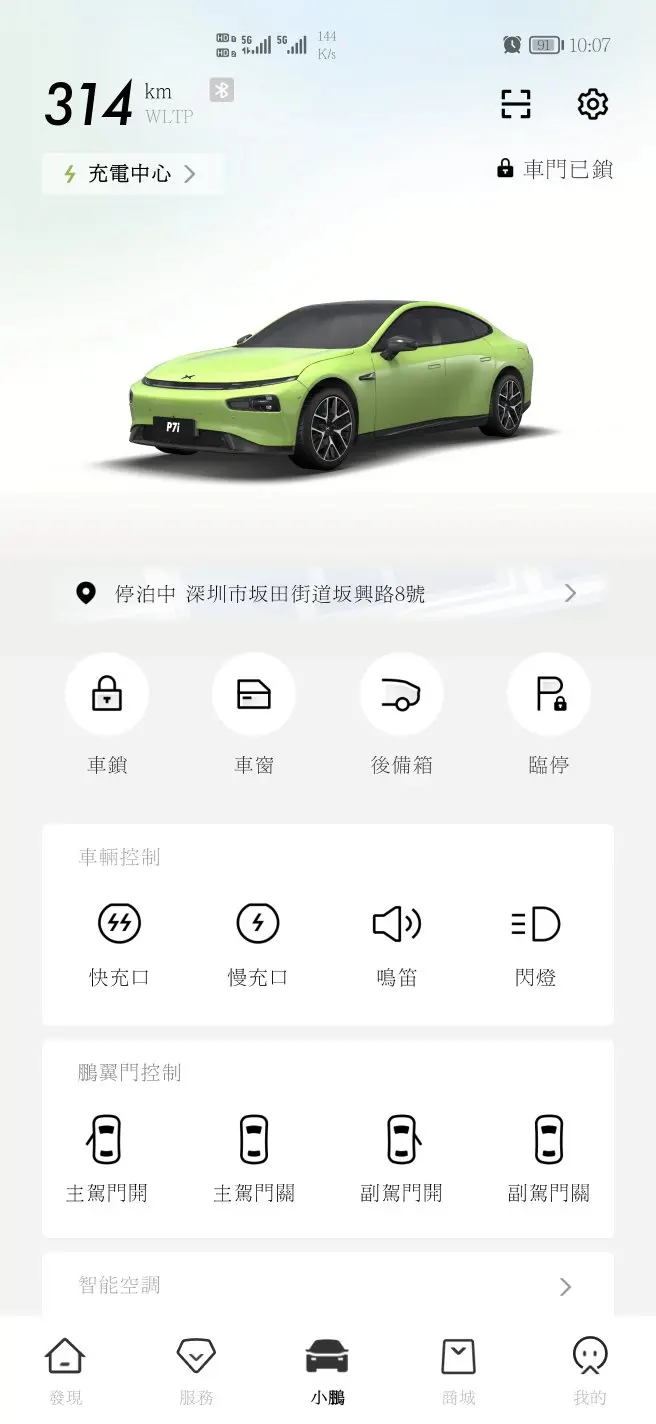This screenshot has height=1424, width=656.
Task: Tap the 車窗 window control
Action: pyautogui.click(x=254, y=694)
